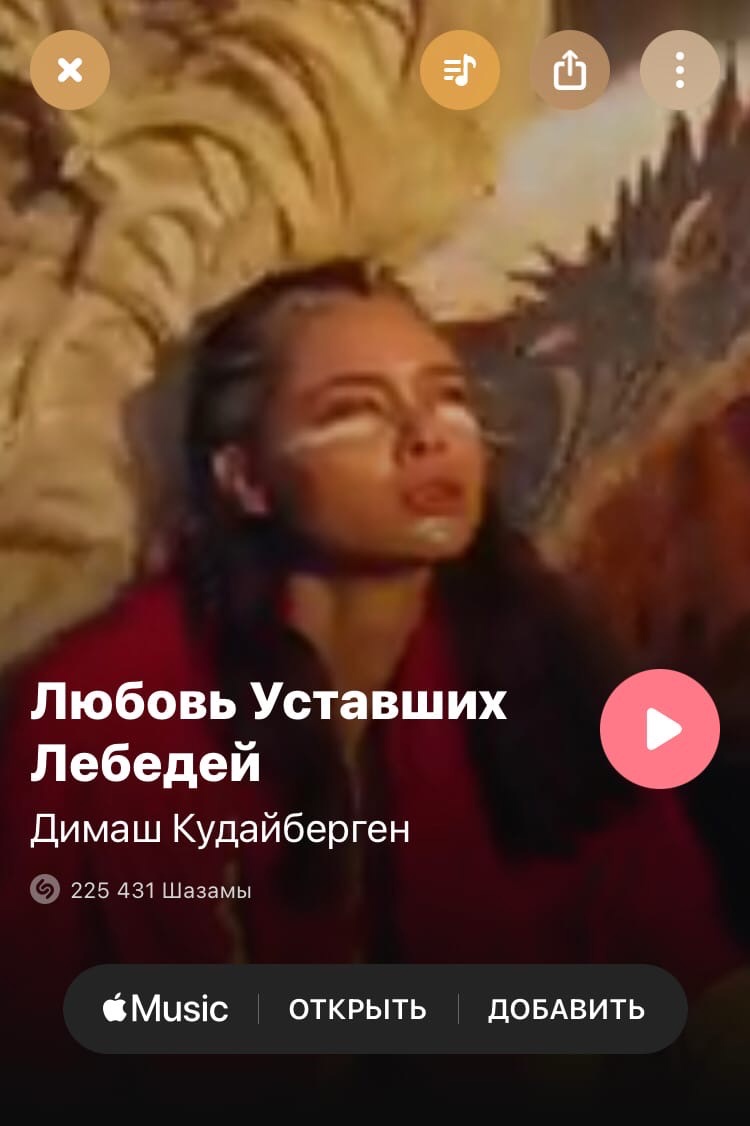Close the Shazam track screen
The width and height of the screenshot is (750, 1126).
point(70,70)
